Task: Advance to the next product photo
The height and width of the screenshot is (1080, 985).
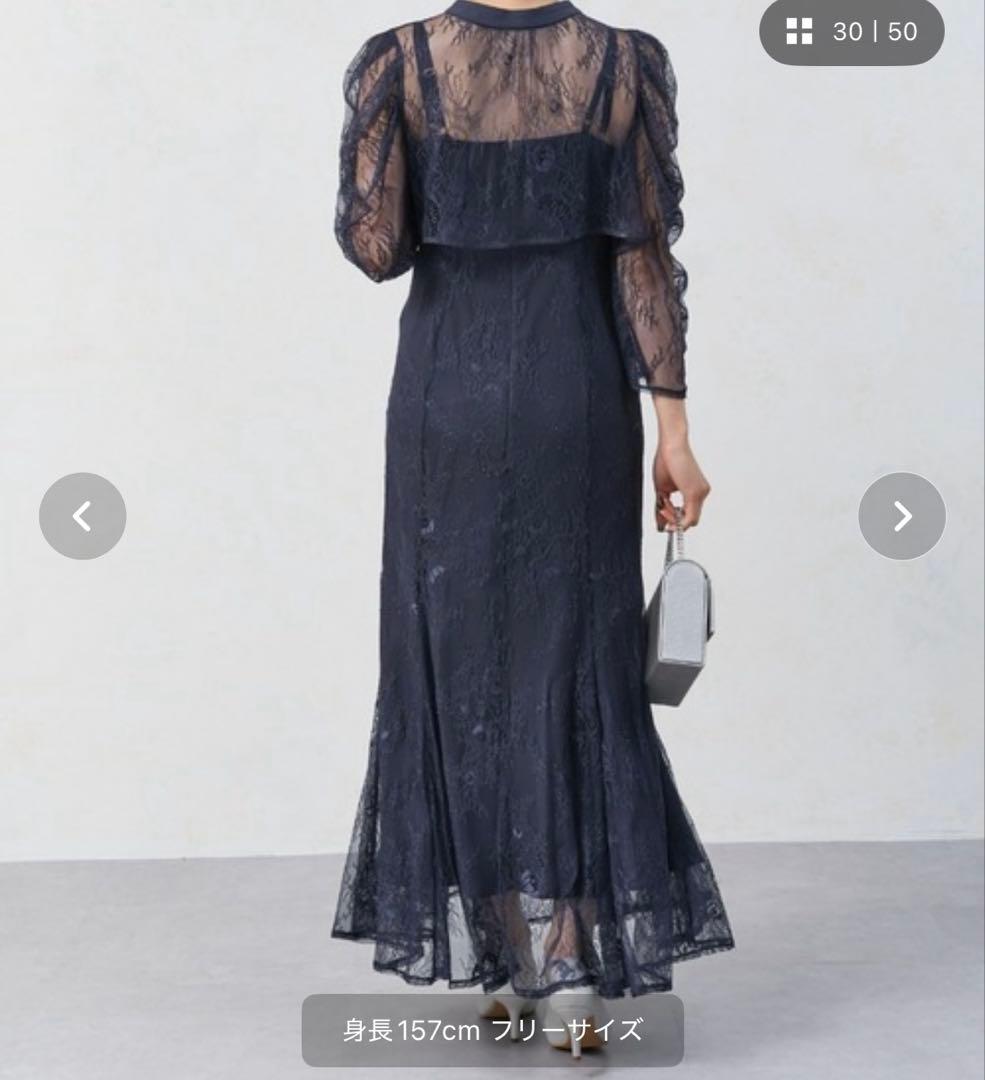Action: coord(901,516)
